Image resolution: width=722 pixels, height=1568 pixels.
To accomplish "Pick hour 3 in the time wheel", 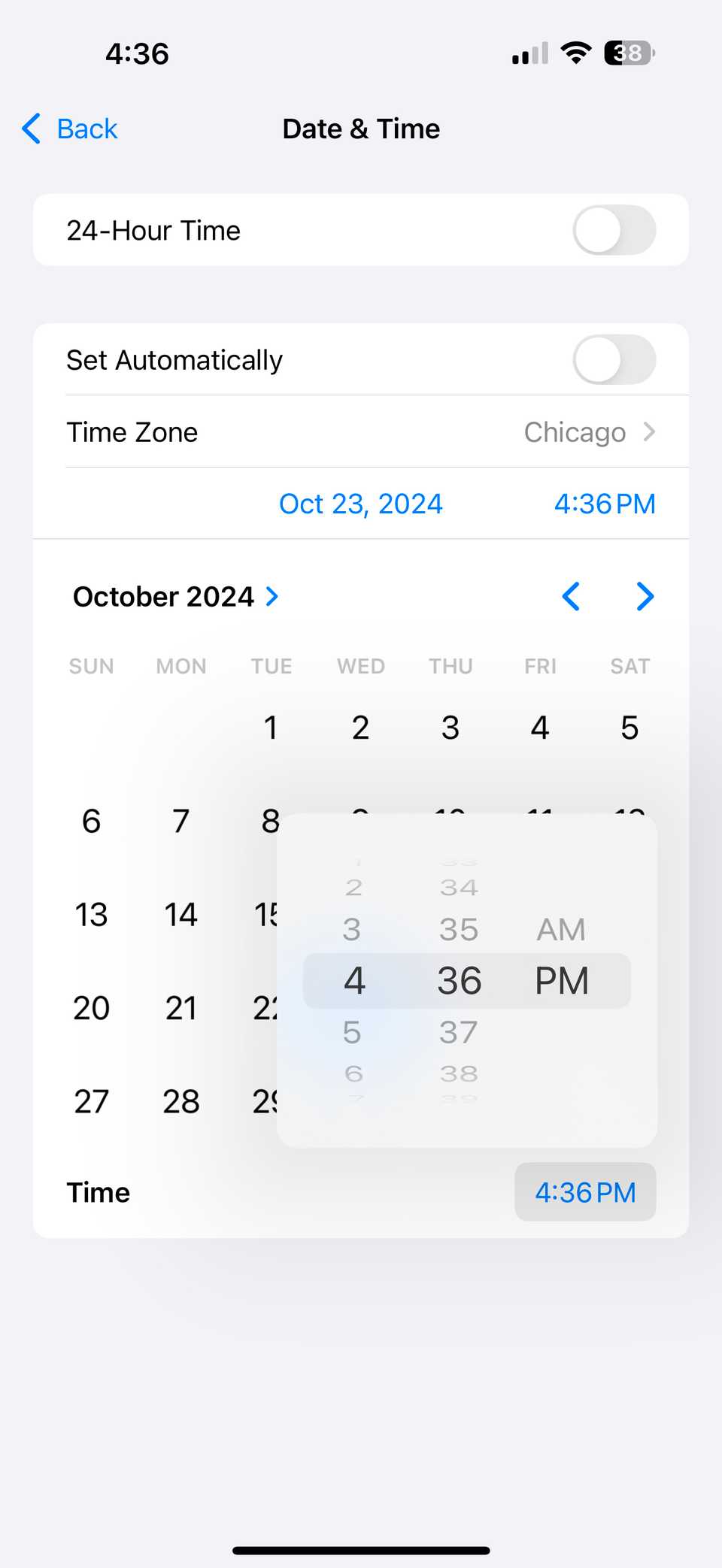I will (352, 930).
